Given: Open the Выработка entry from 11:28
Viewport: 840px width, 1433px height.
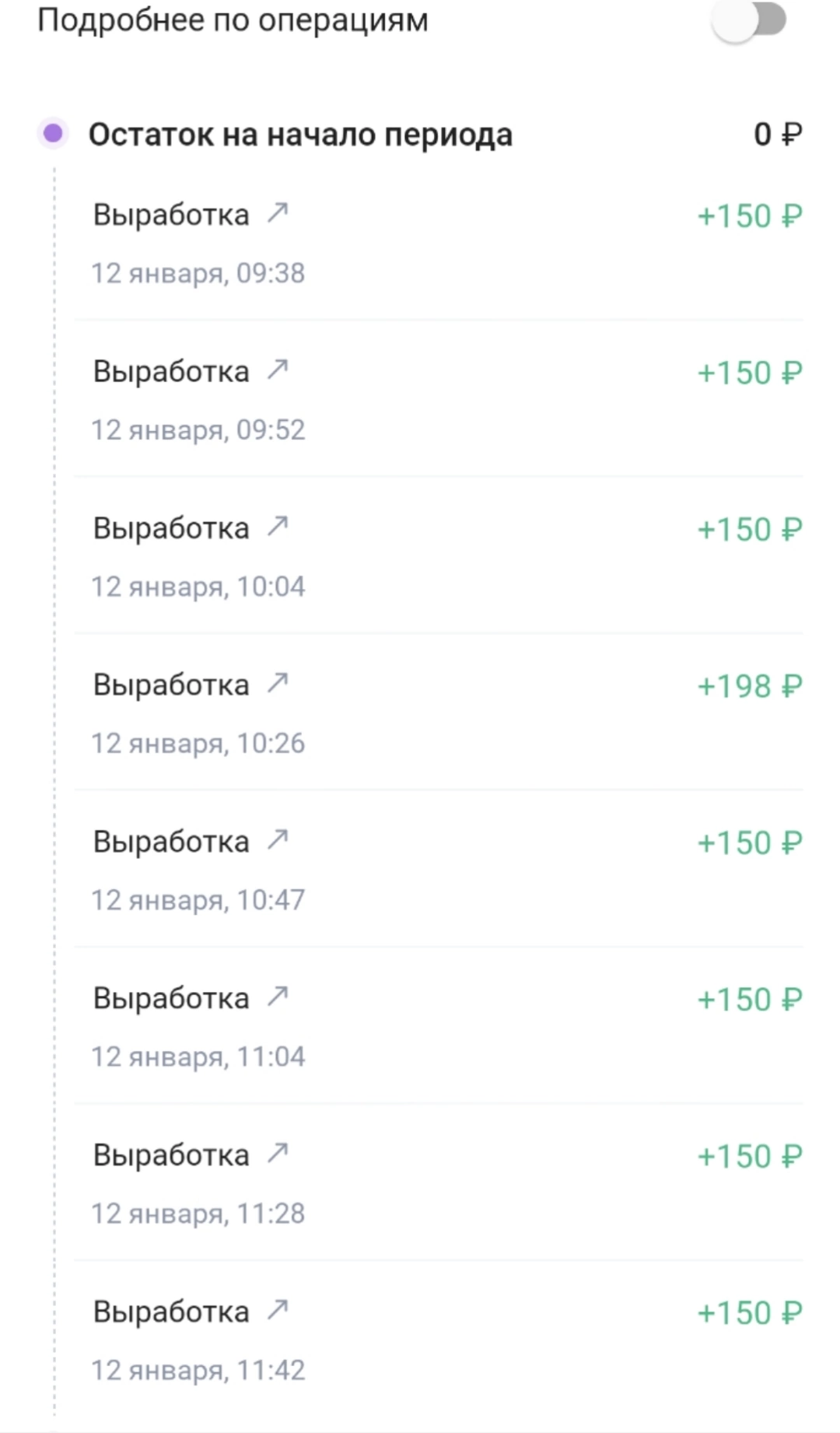Looking at the screenshot, I should point(439,1182).
